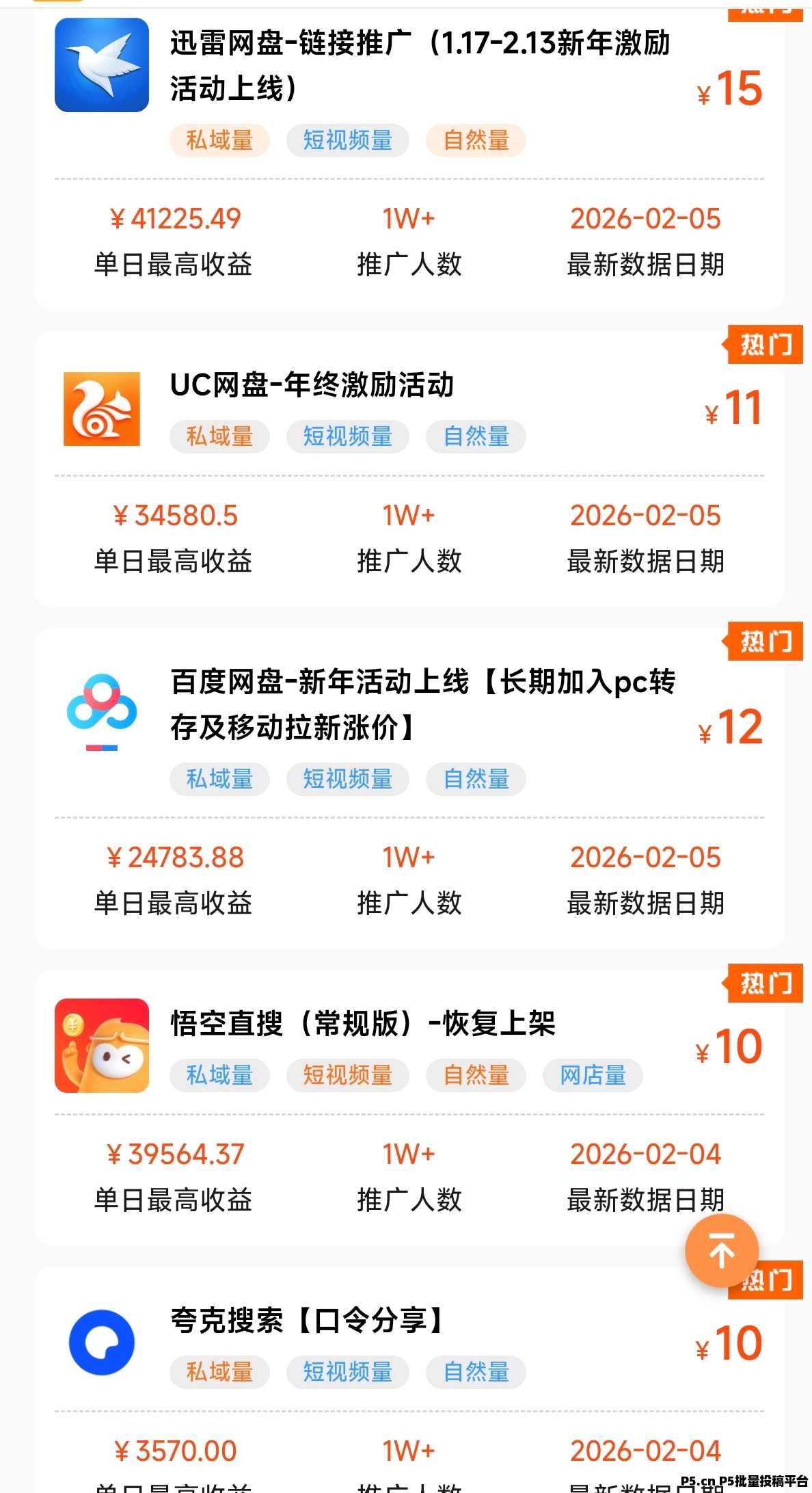Toggle the 私域量 tag on Xunlei card
The image size is (812, 1493).
219,141
